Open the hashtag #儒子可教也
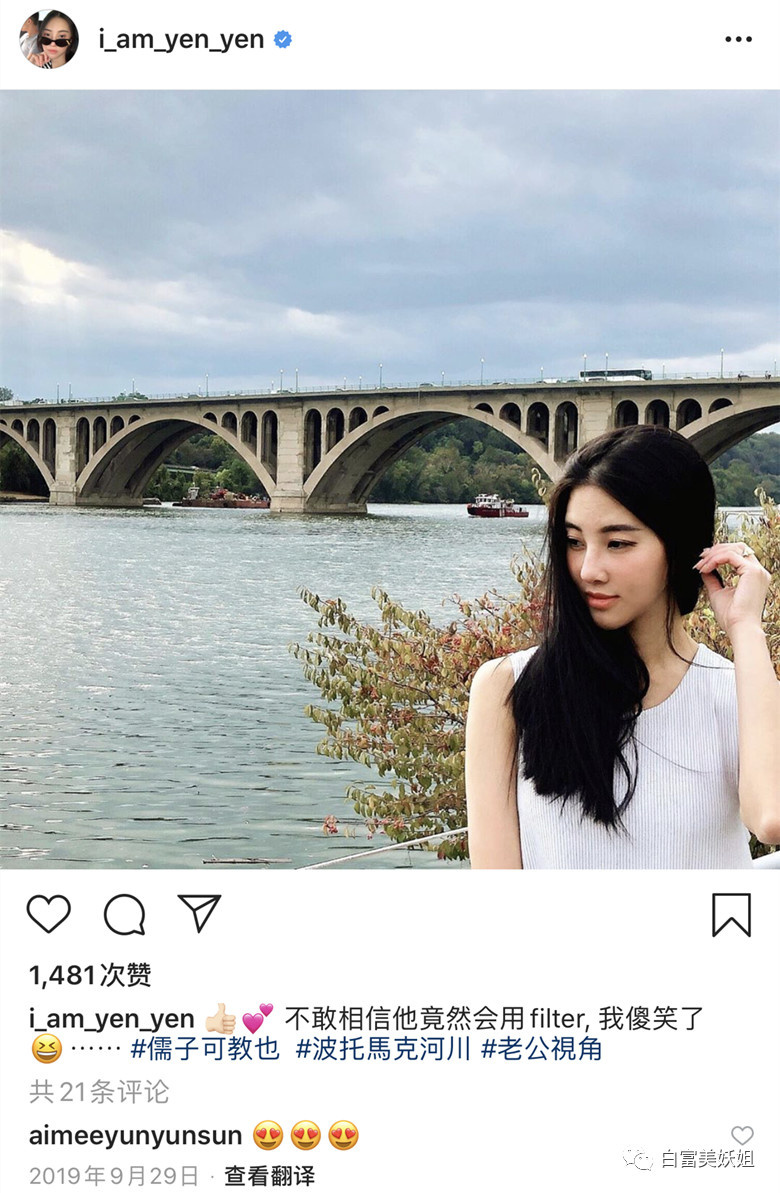The height and width of the screenshot is (1193, 780). pos(205,1049)
